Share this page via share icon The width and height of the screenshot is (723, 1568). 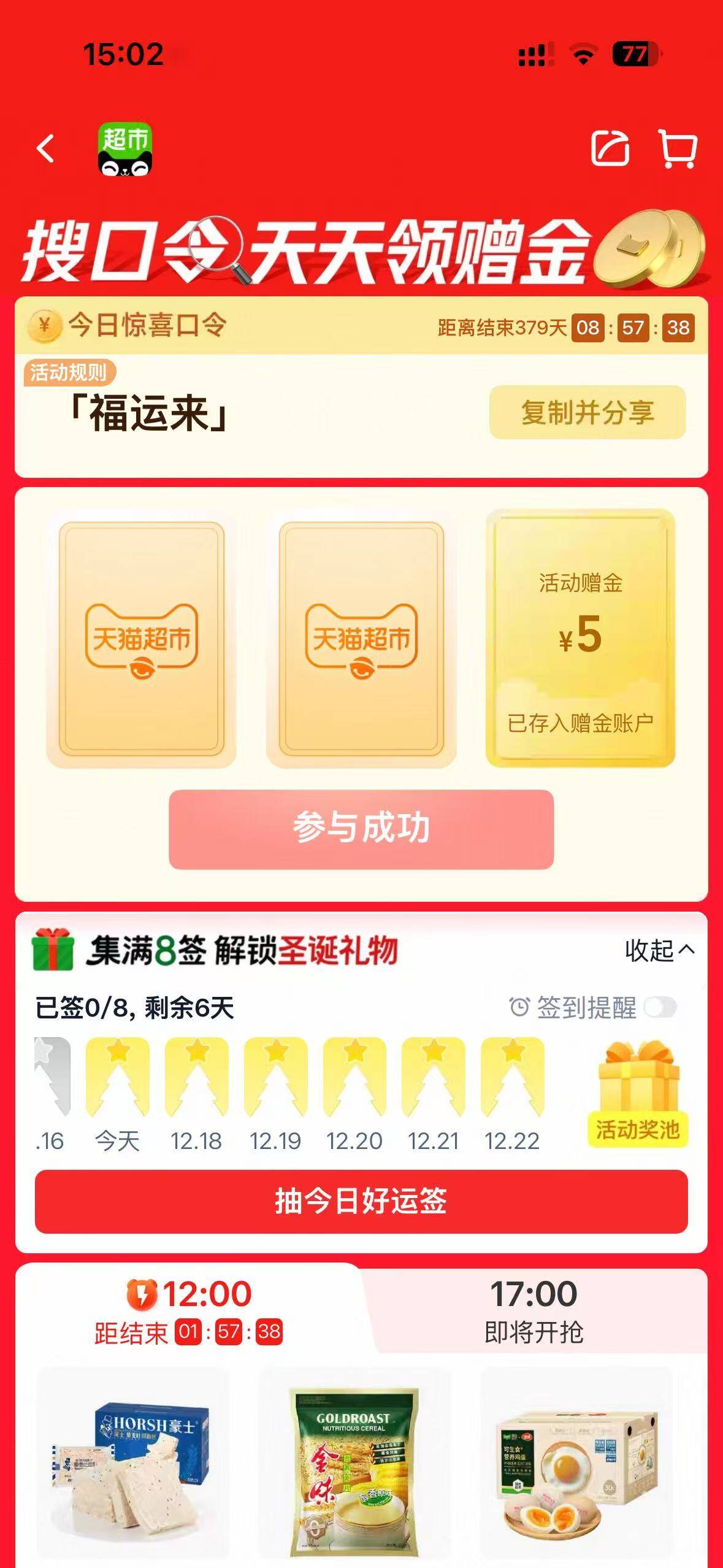pyautogui.click(x=610, y=148)
